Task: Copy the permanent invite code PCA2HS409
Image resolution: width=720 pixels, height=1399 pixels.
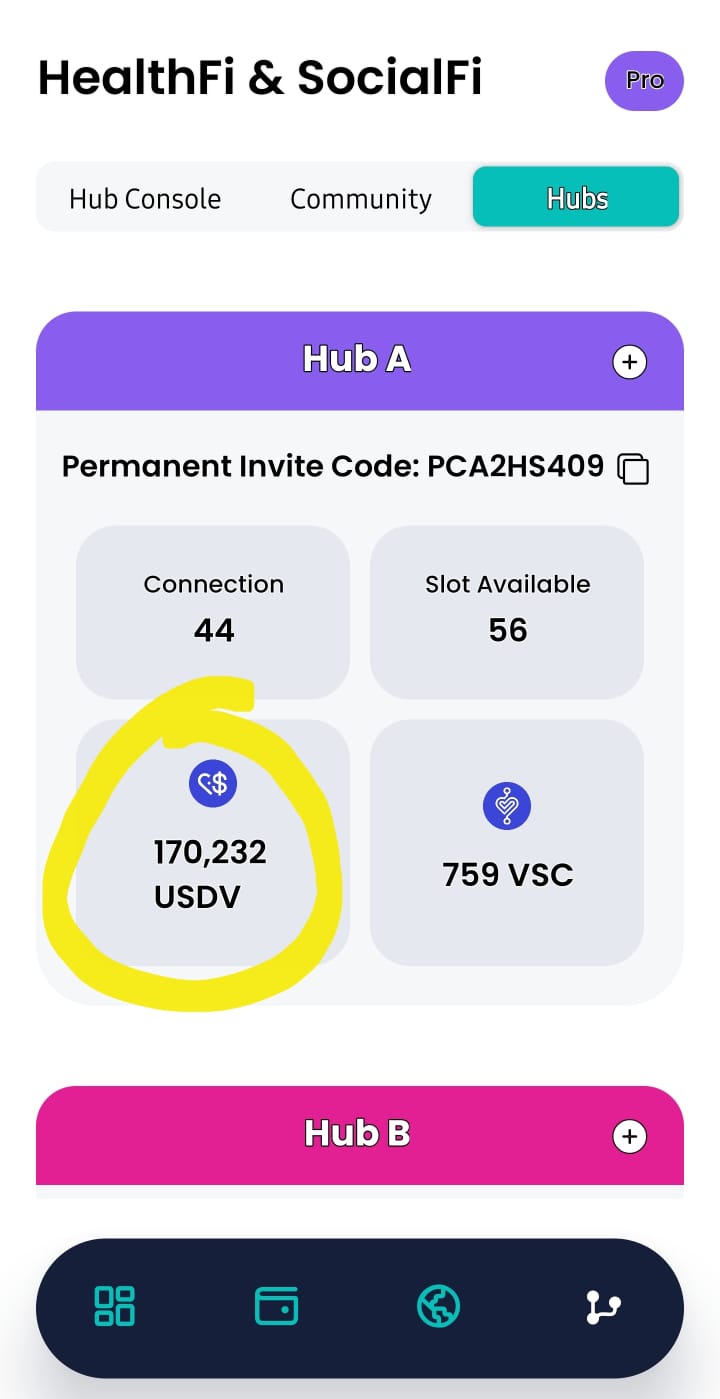Action: pyautogui.click(x=633, y=468)
